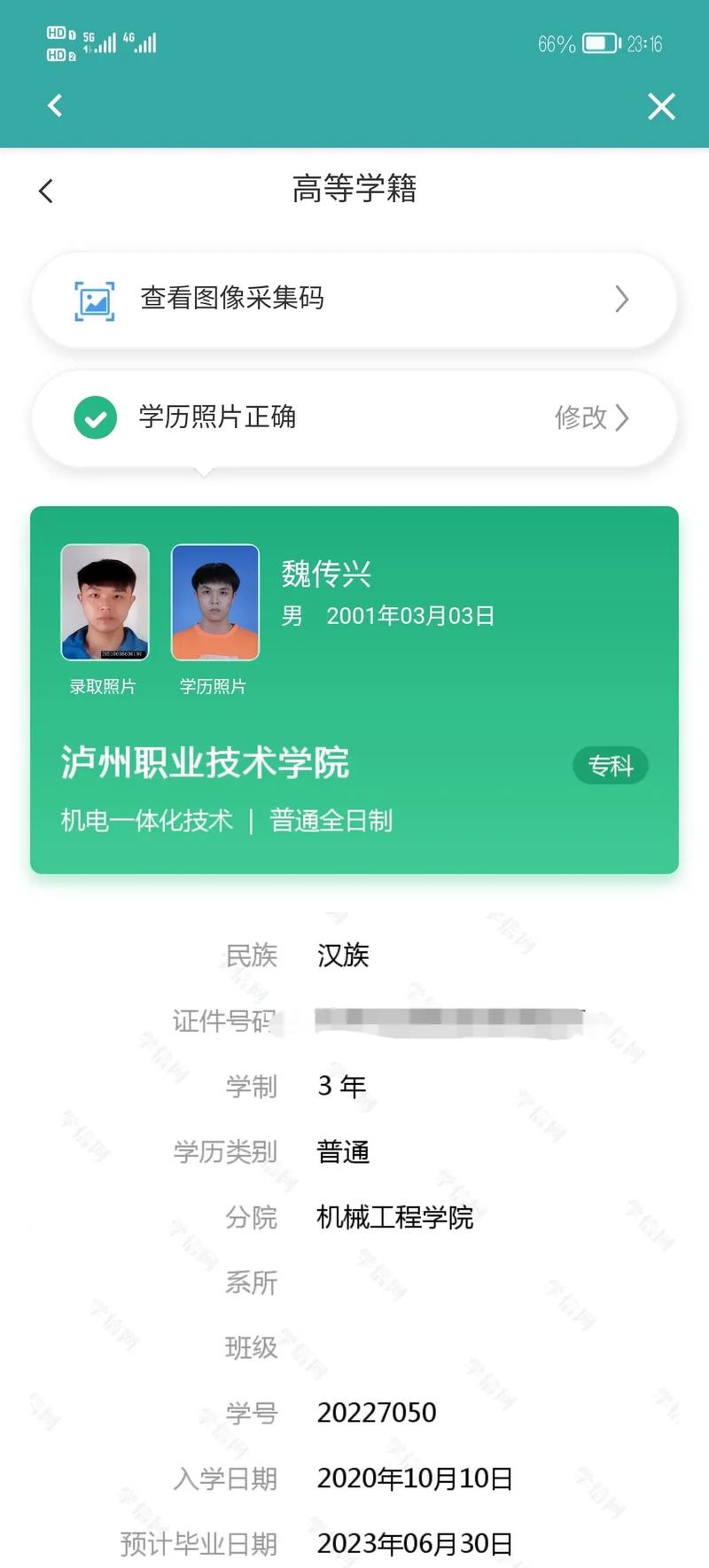Screen dimensions: 709x1568
Task: Tap the back arrow beside 高等学籍 title
Action: (x=45, y=191)
